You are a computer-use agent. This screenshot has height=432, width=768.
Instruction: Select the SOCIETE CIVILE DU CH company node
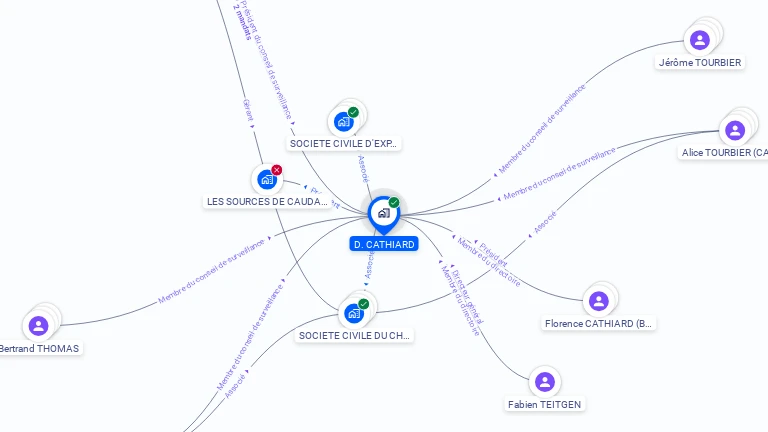pos(354,313)
